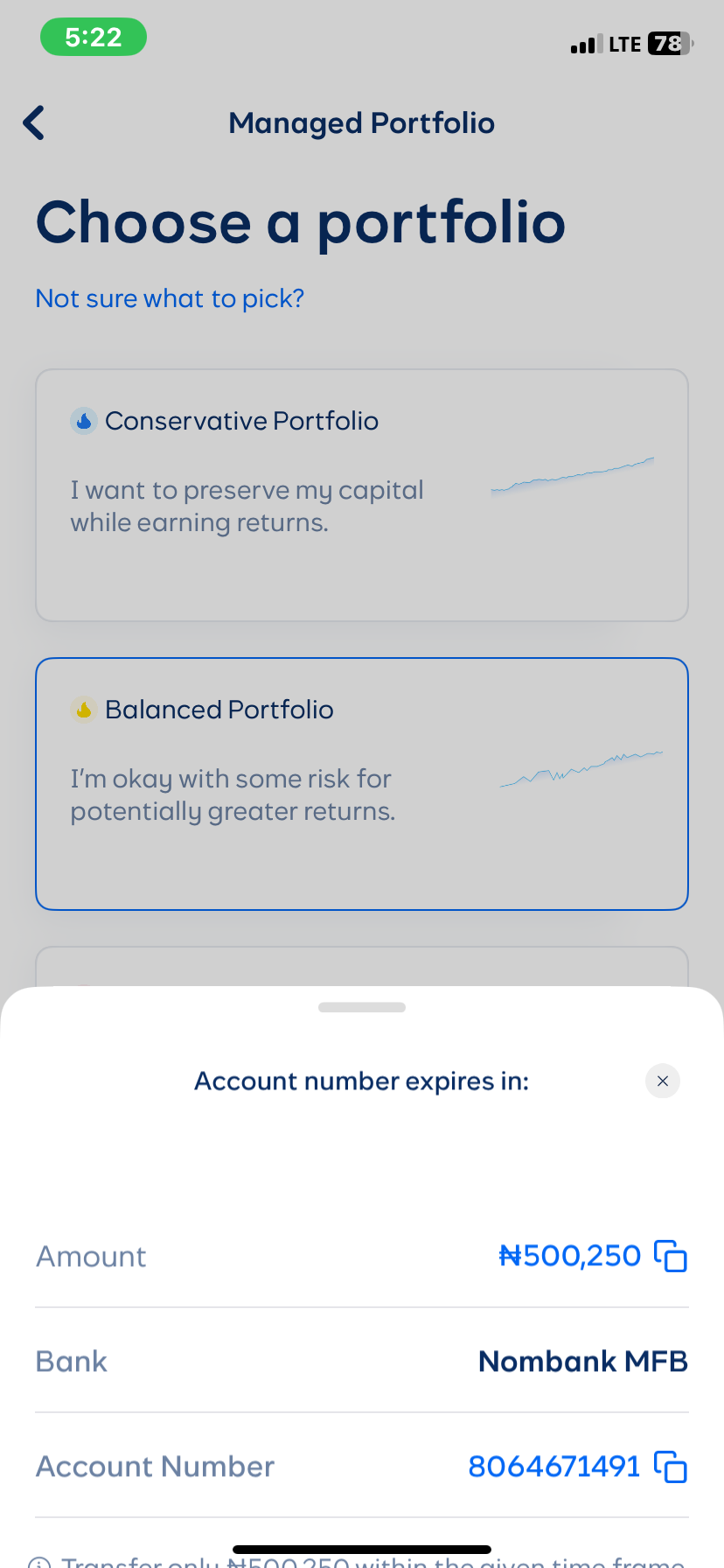Tap the Balanced Portfolio yellow flame icon
724x1568 pixels.
click(x=83, y=710)
